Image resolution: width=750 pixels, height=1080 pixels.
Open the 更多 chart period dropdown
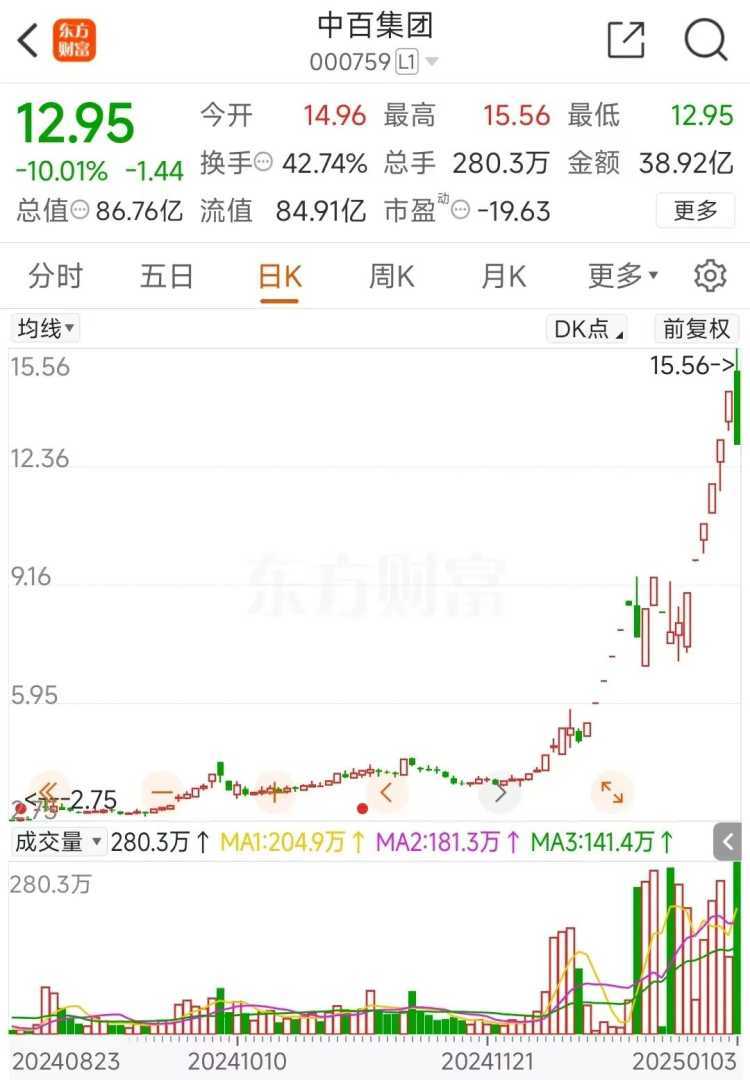622,276
